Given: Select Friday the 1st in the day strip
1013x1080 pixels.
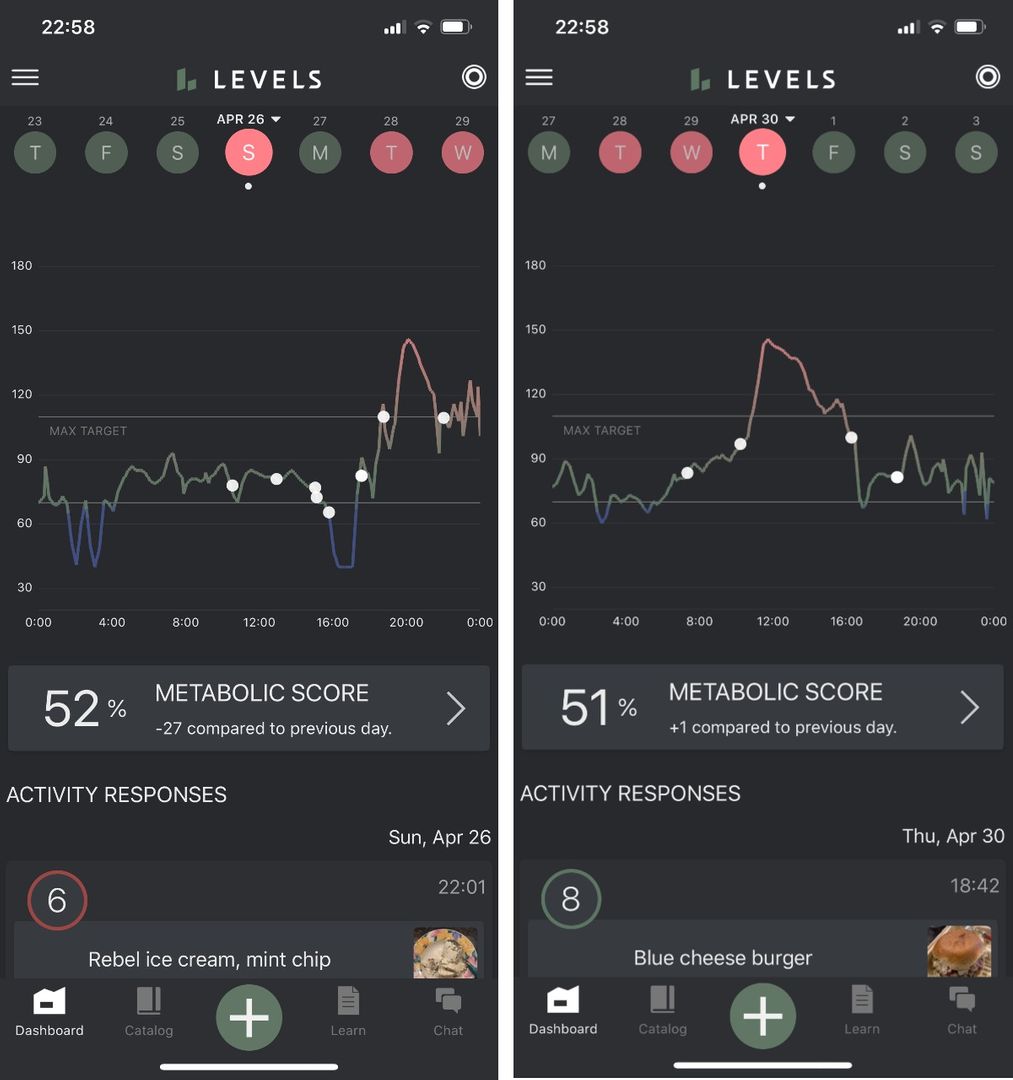Looking at the screenshot, I should [833, 153].
